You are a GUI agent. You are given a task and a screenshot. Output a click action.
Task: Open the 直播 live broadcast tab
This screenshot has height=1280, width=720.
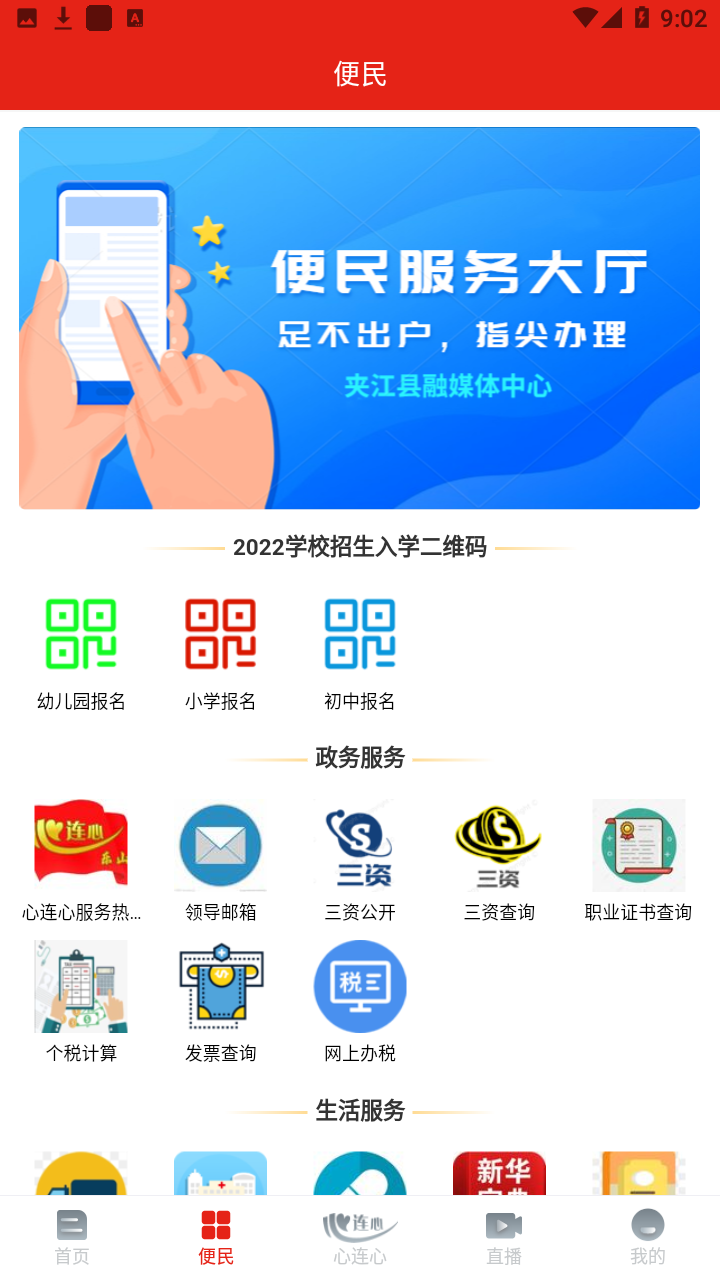point(503,1235)
